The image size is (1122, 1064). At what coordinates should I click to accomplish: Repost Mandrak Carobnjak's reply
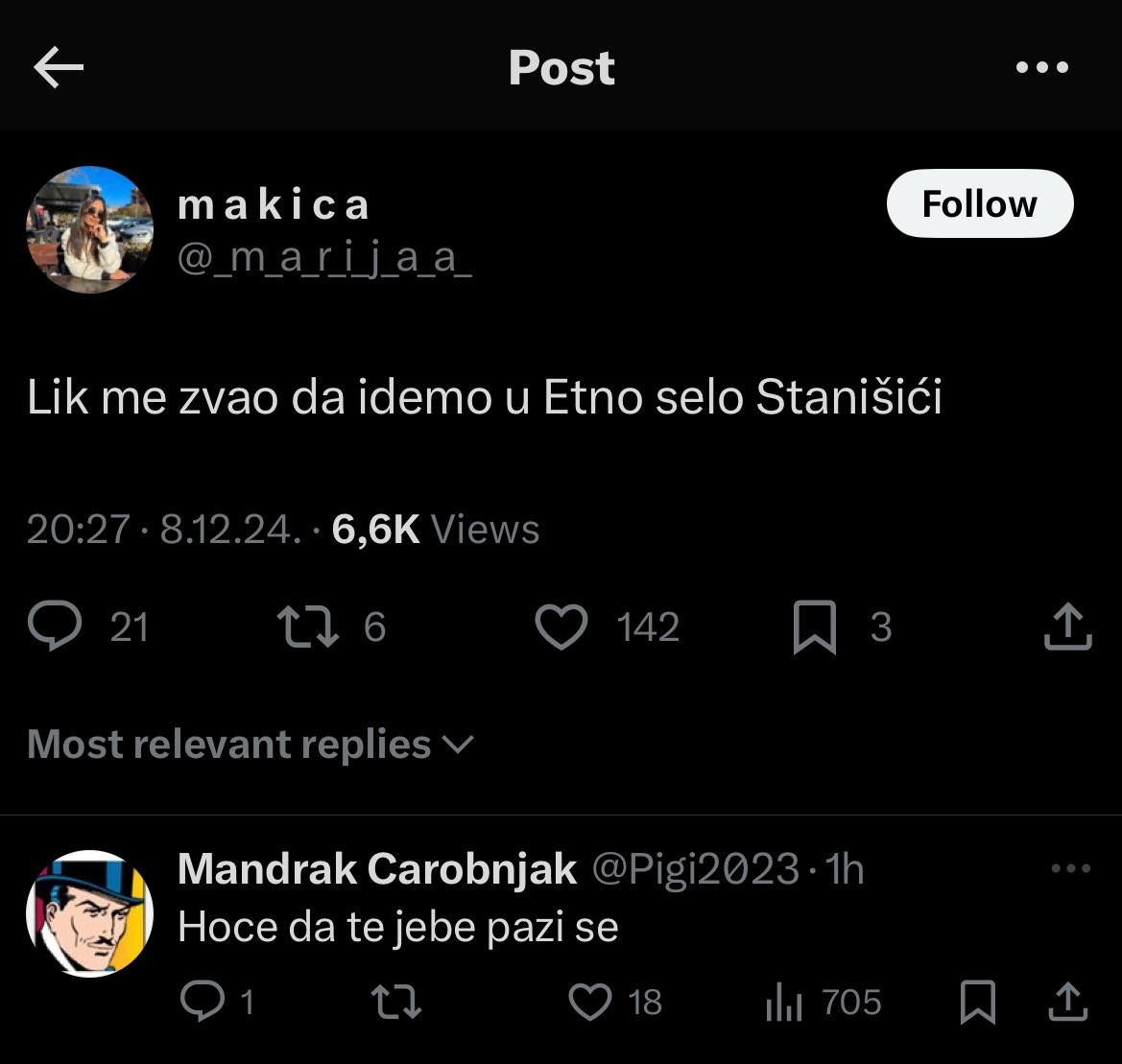click(x=396, y=1003)
